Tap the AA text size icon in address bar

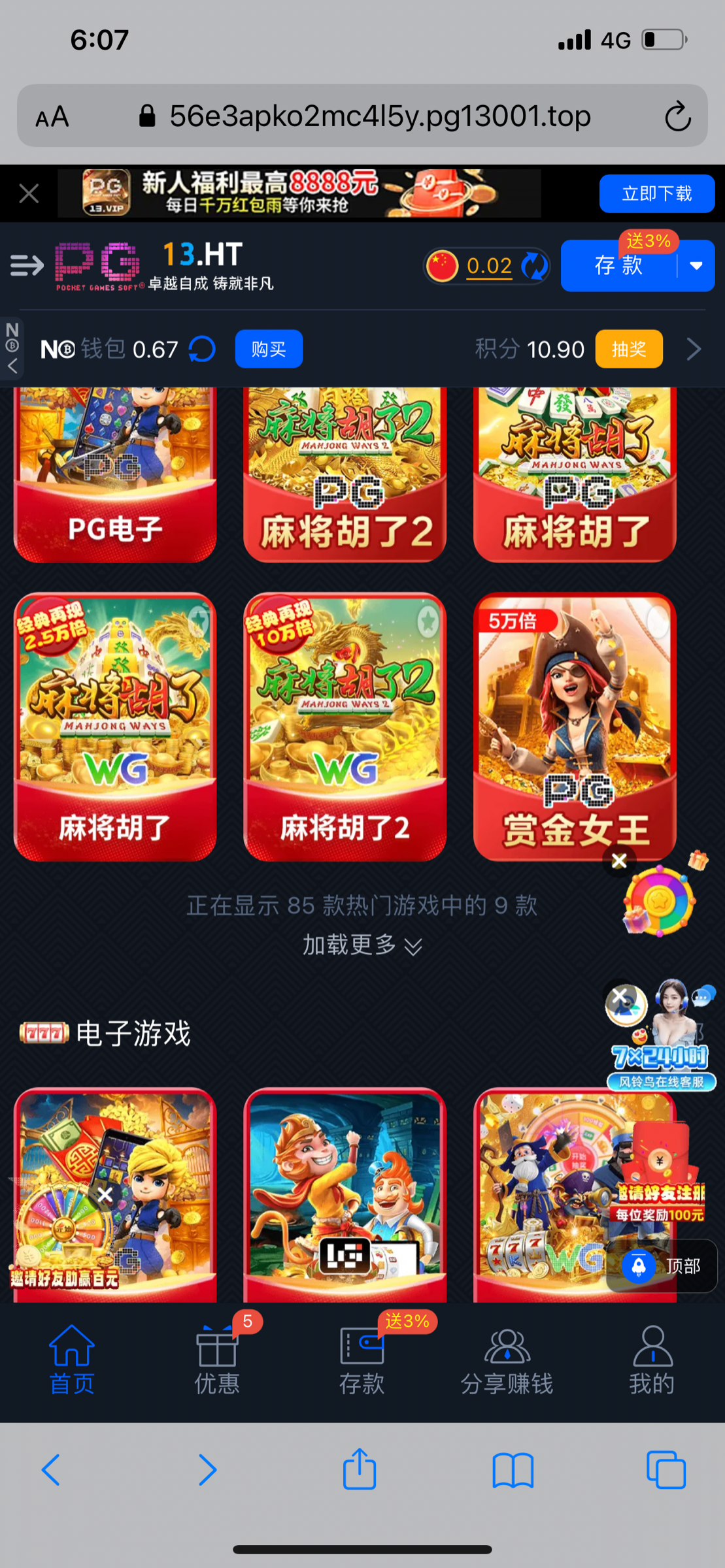tap(54, 116)
